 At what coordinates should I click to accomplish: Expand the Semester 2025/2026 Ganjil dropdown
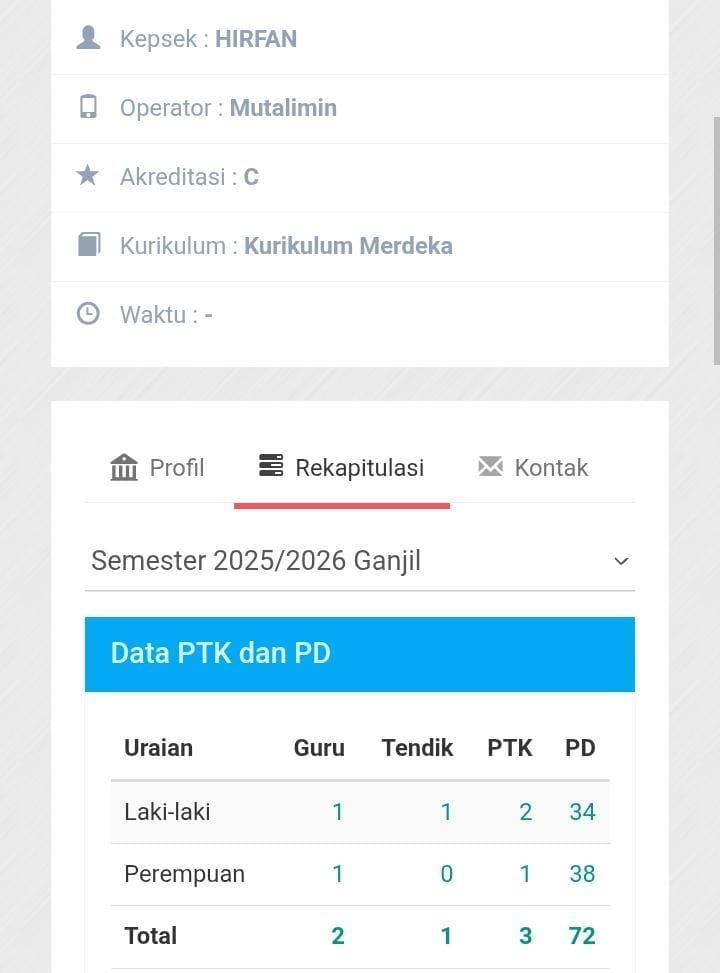[x=359, y=561]
